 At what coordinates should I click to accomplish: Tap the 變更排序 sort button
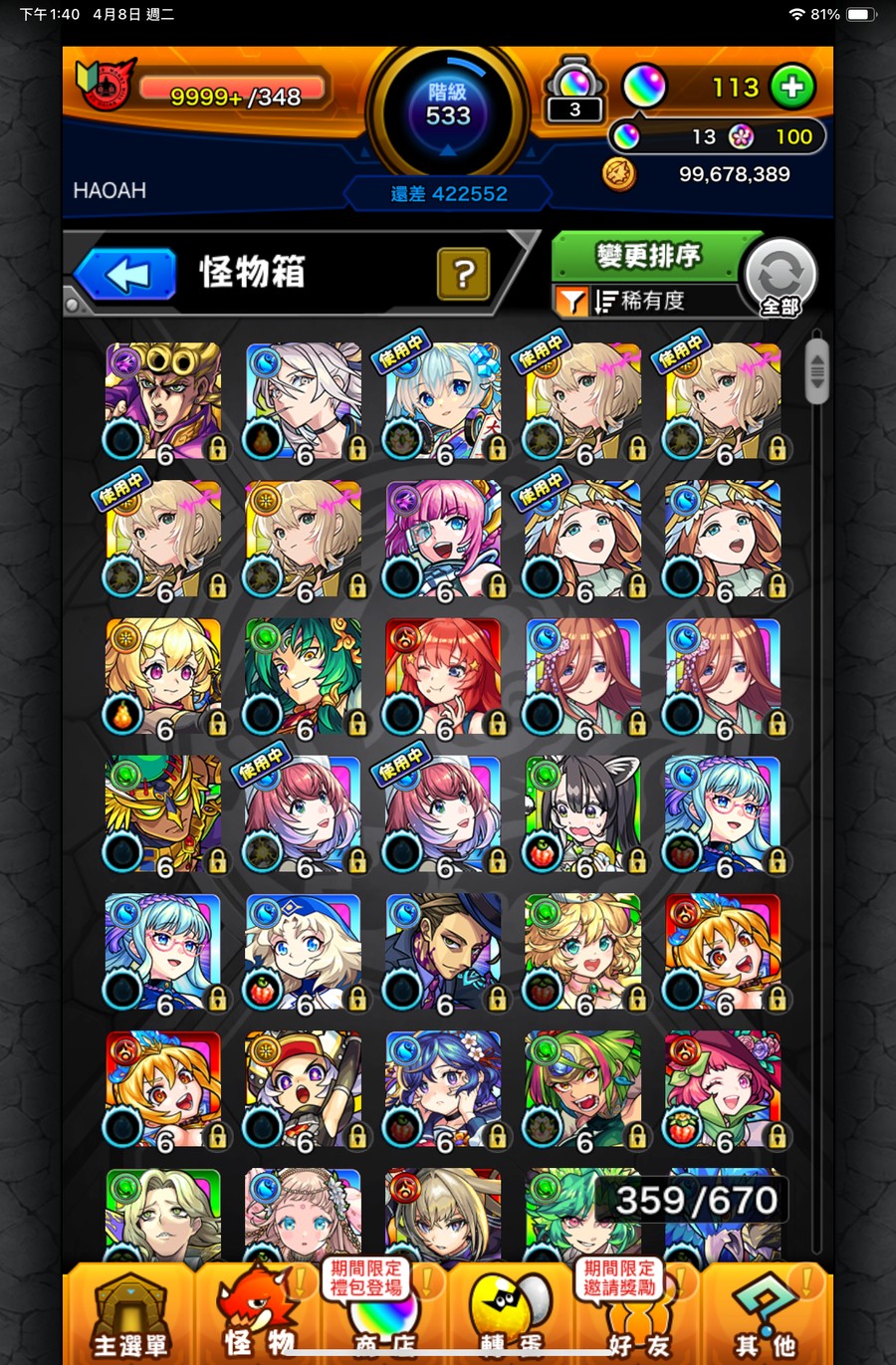pos(647,256)
